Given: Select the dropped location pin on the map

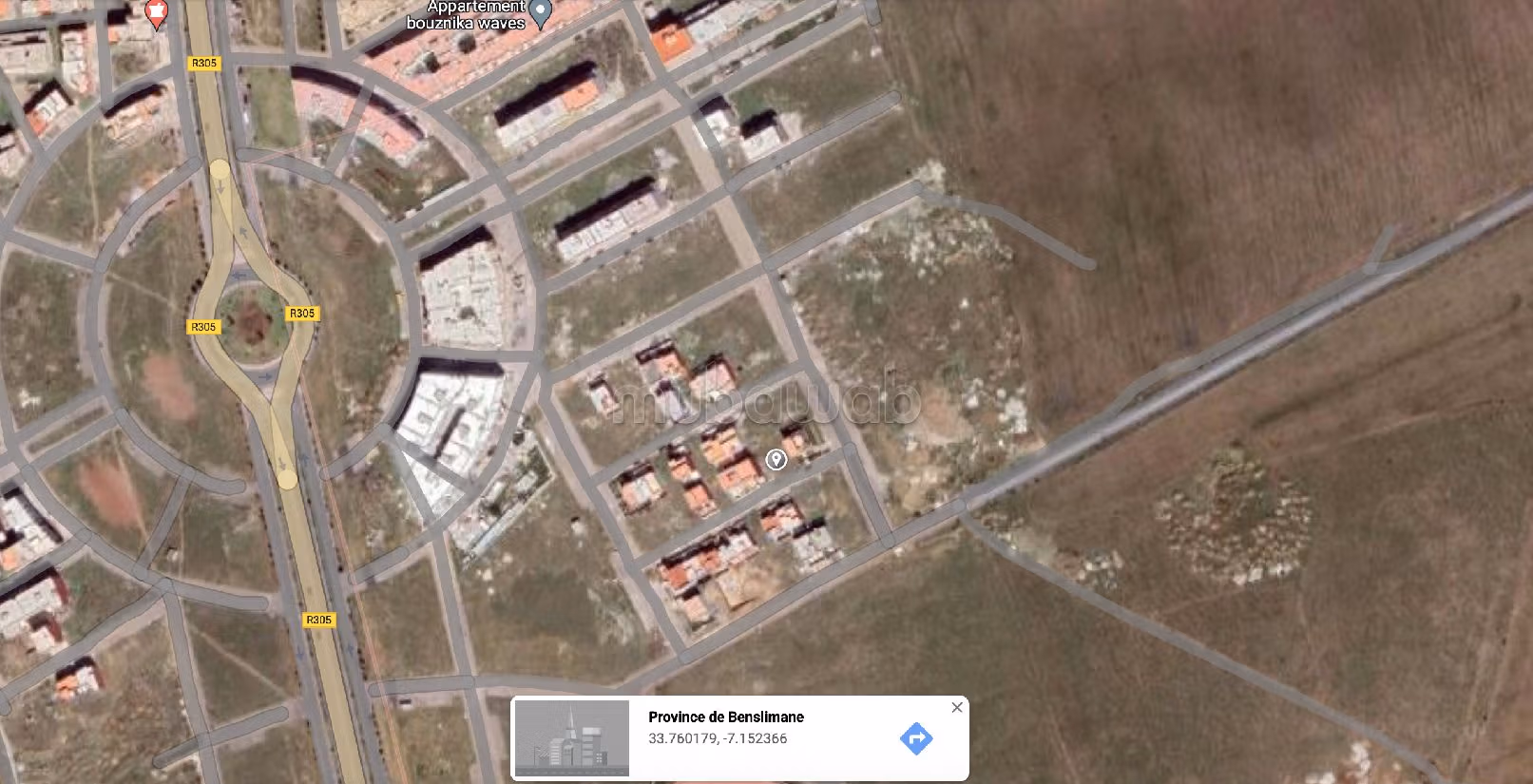Looking at the screenshot, I should click(x=776, y=460).
